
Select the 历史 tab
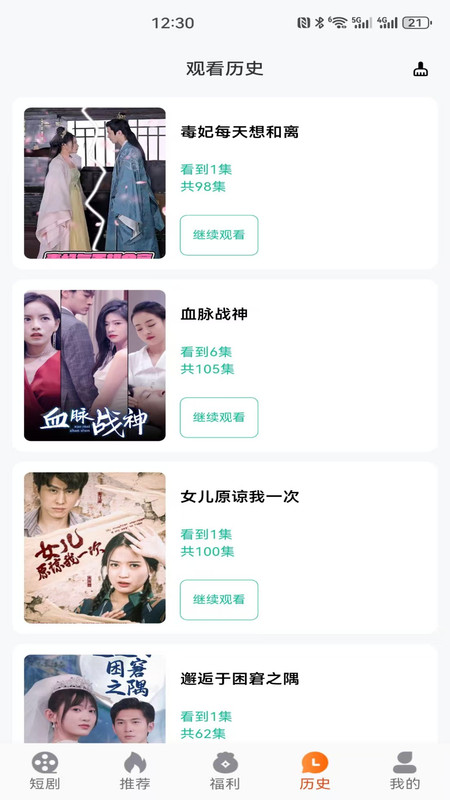click(x=315, y=771)
